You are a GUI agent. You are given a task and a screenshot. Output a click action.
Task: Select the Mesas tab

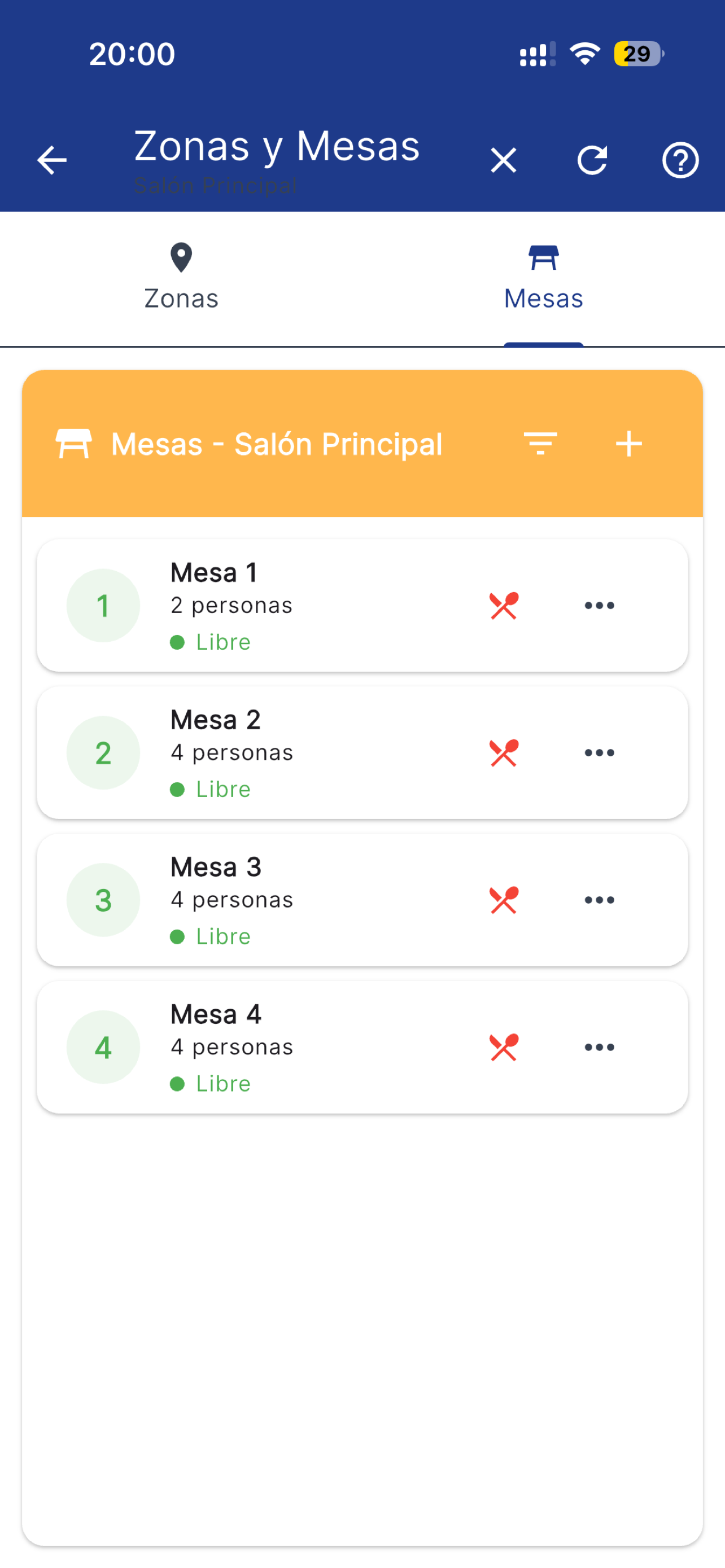coord(544,278)
